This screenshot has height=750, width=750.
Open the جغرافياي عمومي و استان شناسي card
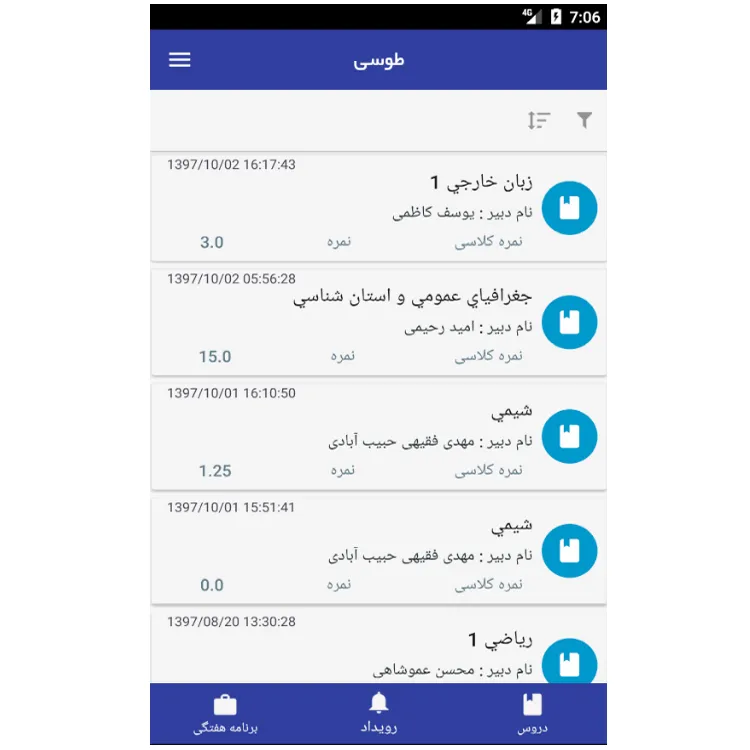coord(378,322)
